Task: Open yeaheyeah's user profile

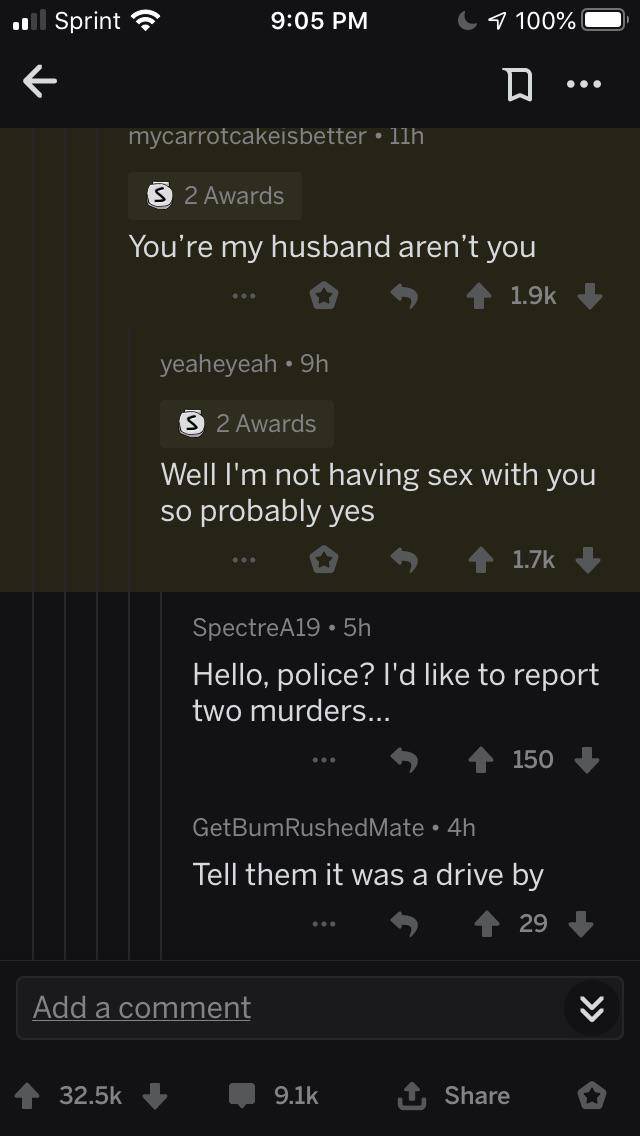Action: (x=219, y=364)
